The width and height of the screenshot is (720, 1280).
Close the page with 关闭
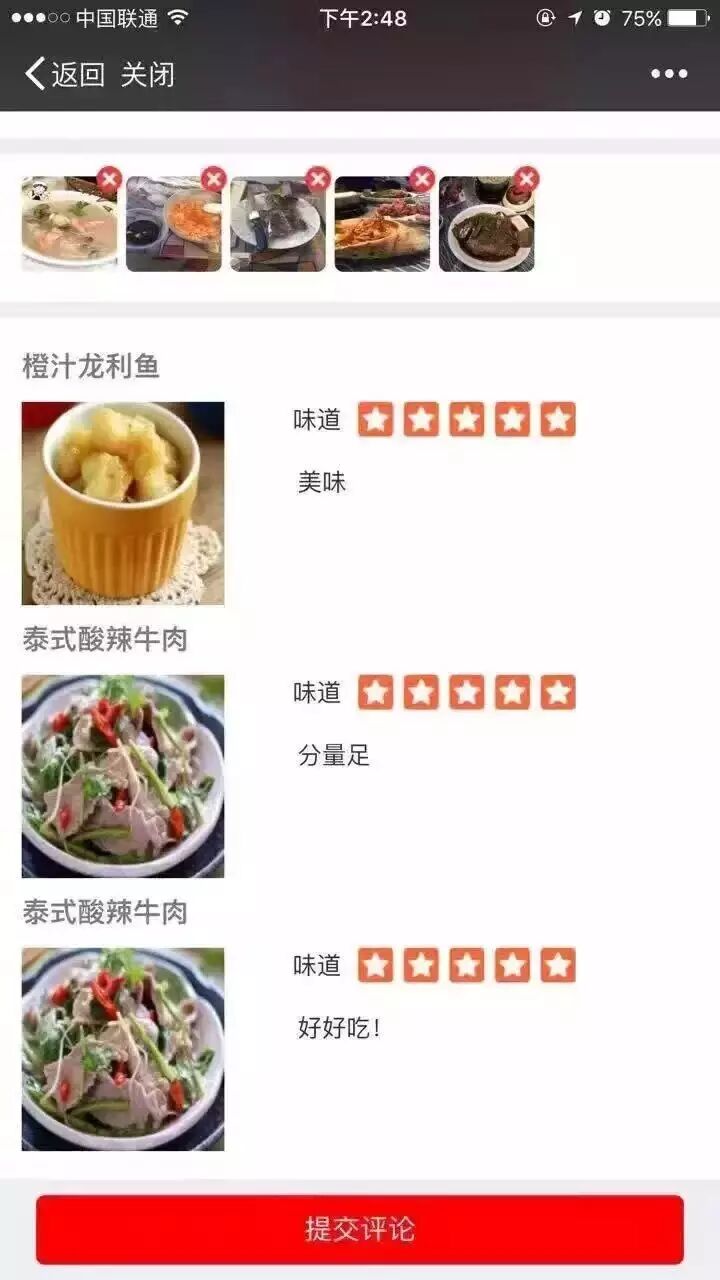[148, 74]
